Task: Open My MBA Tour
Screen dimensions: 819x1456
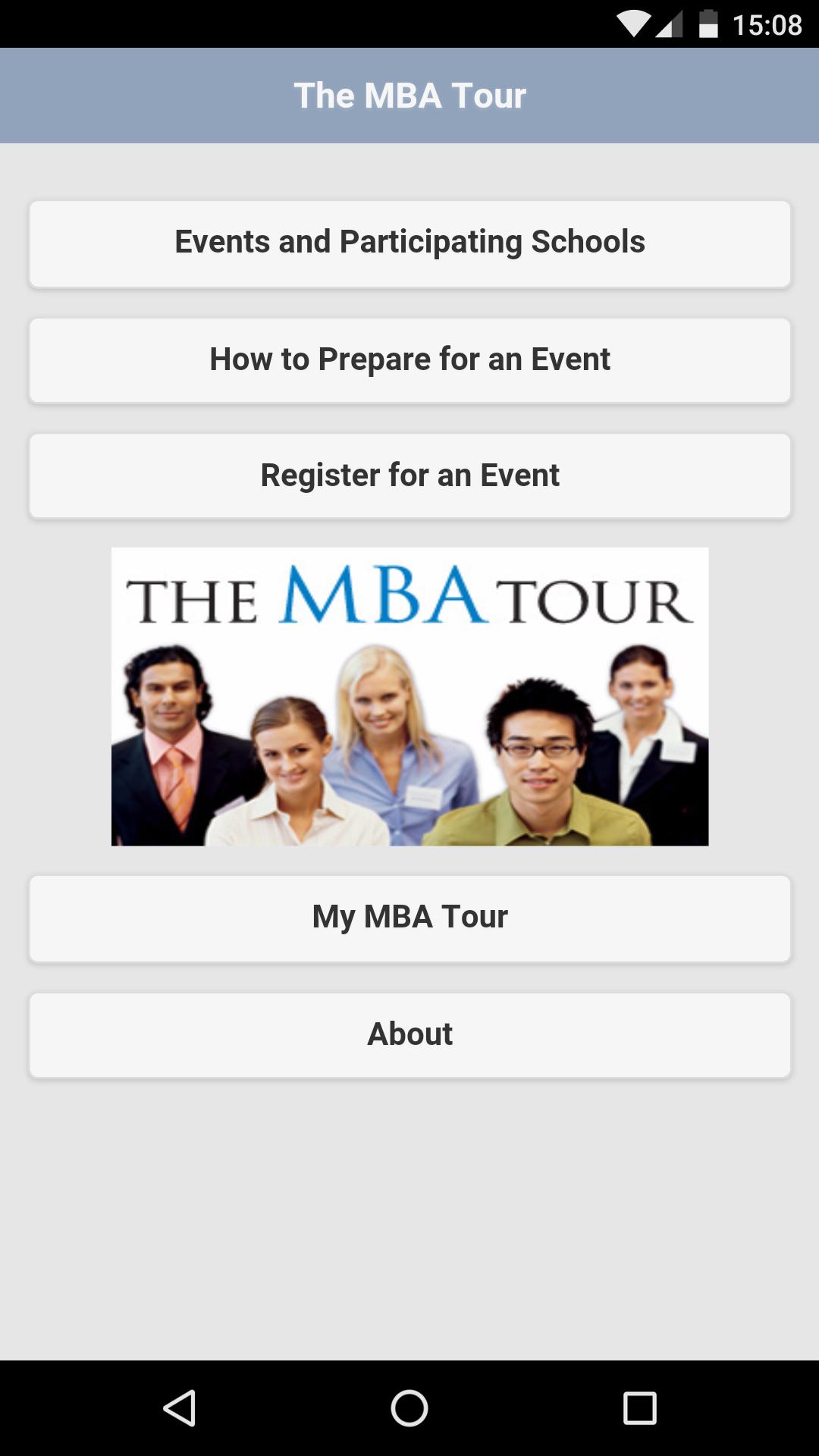Action: (x=409, y=918)
